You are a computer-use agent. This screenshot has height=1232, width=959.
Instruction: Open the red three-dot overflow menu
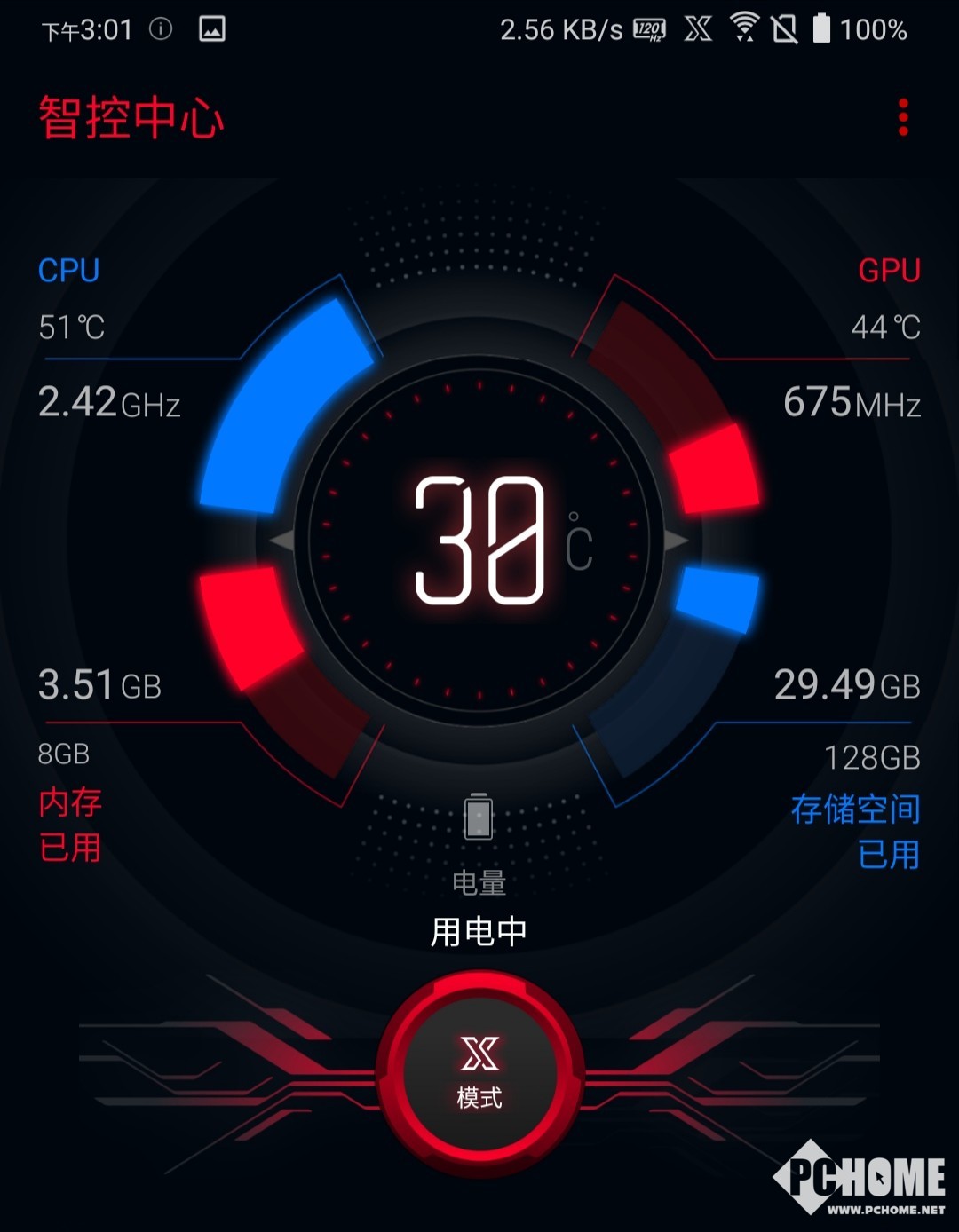[903, 117]
